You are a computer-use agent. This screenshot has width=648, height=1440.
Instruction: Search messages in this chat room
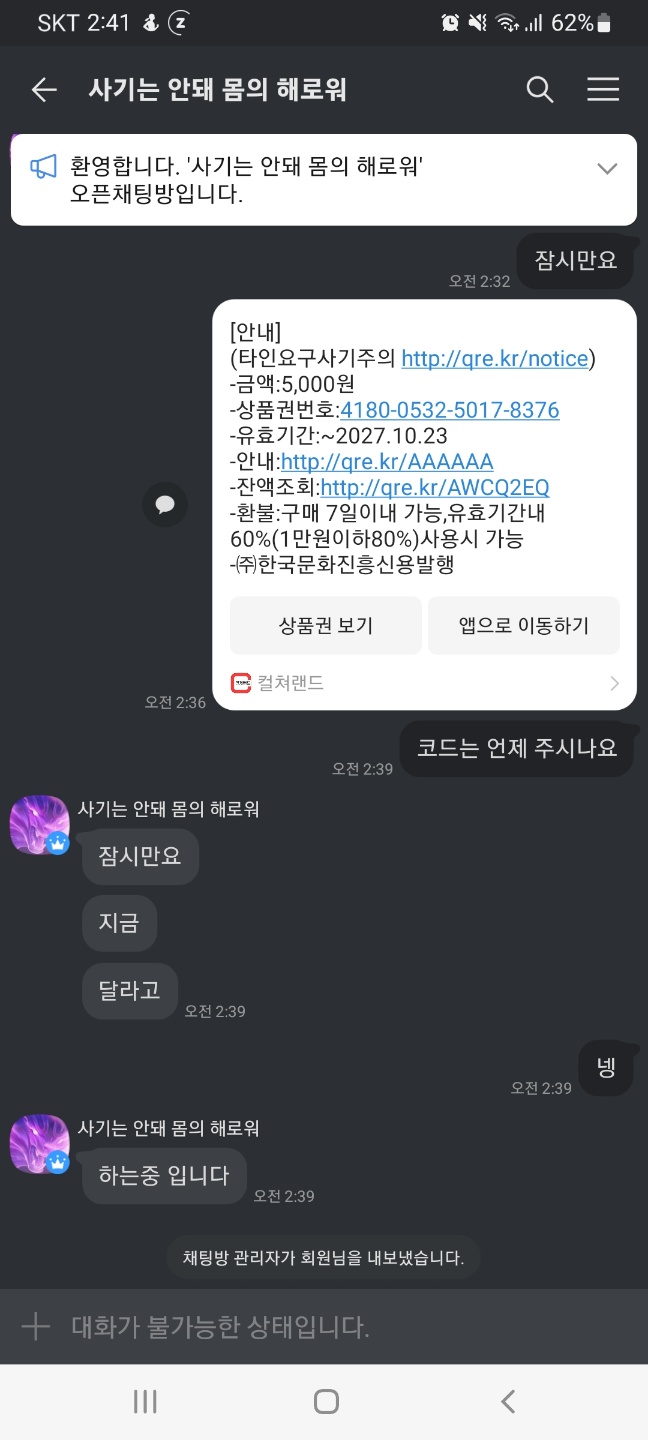[540, 90]
